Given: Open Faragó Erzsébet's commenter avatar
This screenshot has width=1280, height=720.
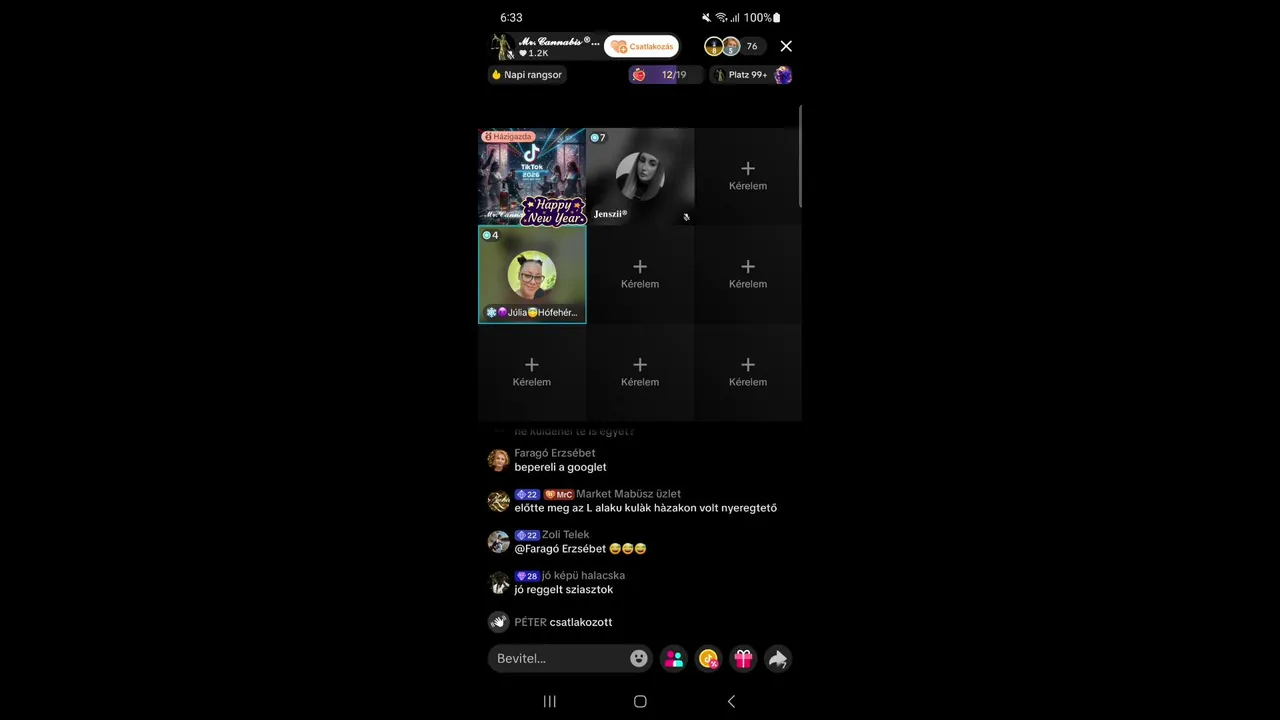Looking at the screenshot, I should point(498,460).
